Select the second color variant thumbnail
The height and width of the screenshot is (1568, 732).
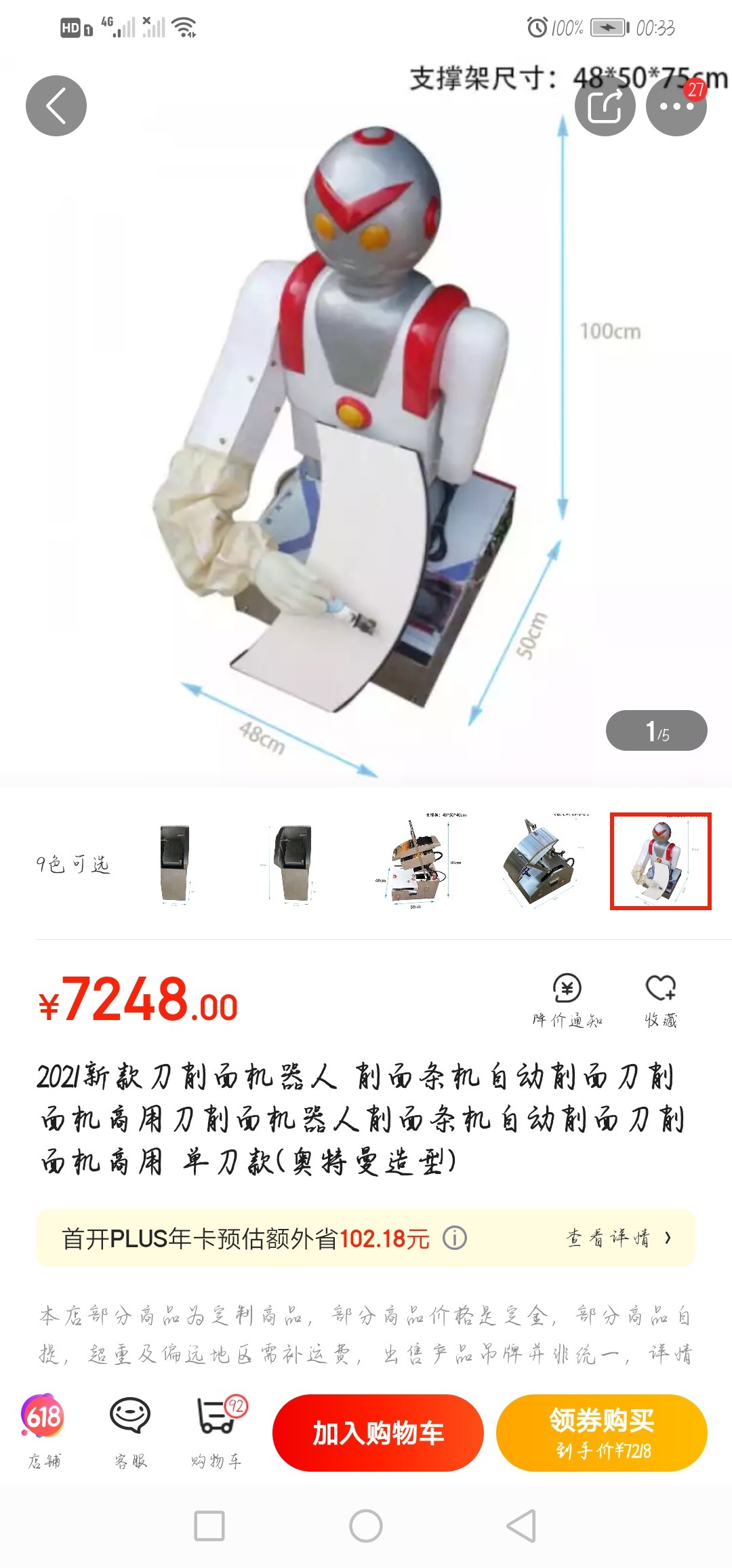coord(293,863)
